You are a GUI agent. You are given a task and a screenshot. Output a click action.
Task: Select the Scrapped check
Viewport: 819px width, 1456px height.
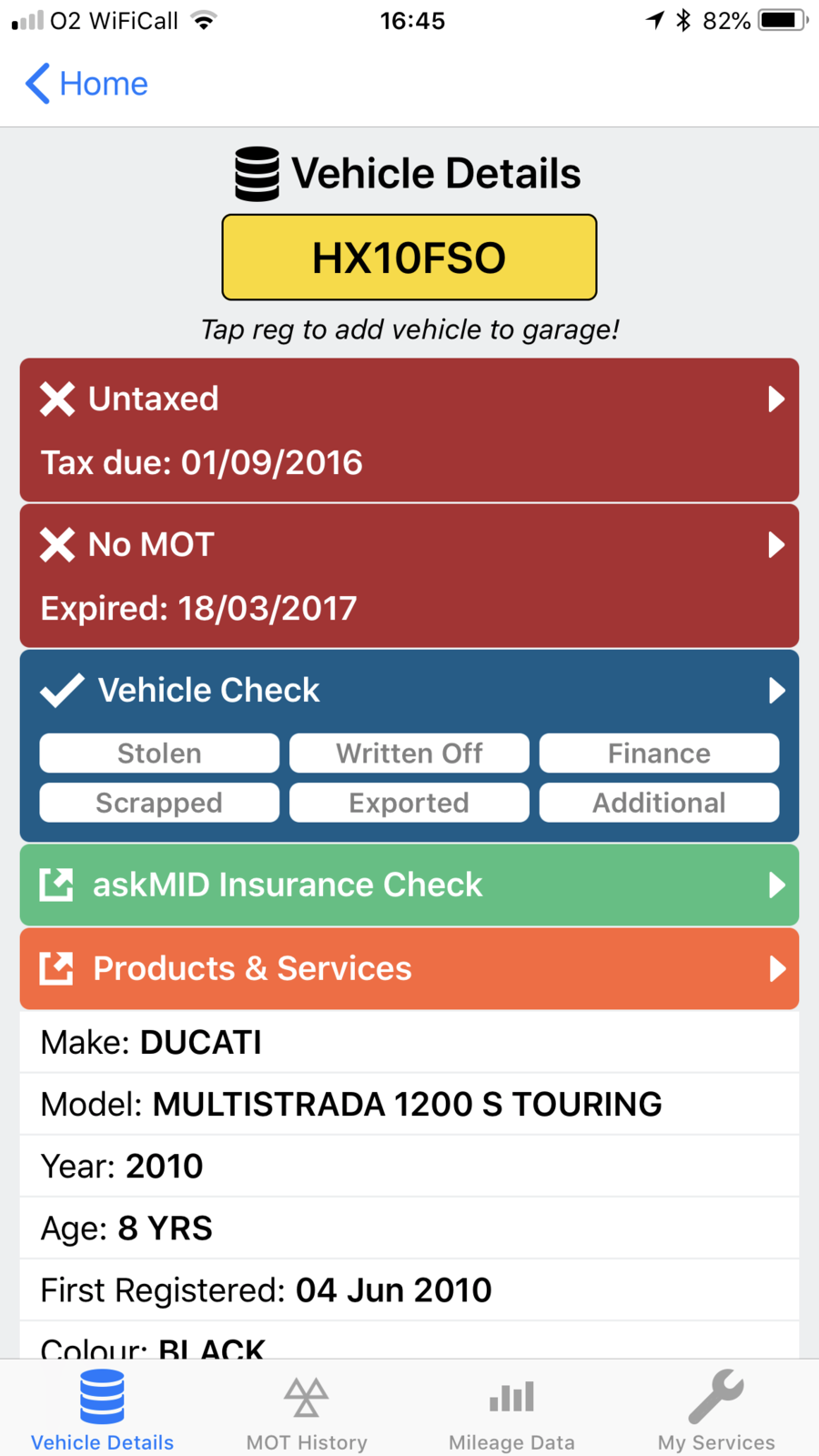(159, 803)
